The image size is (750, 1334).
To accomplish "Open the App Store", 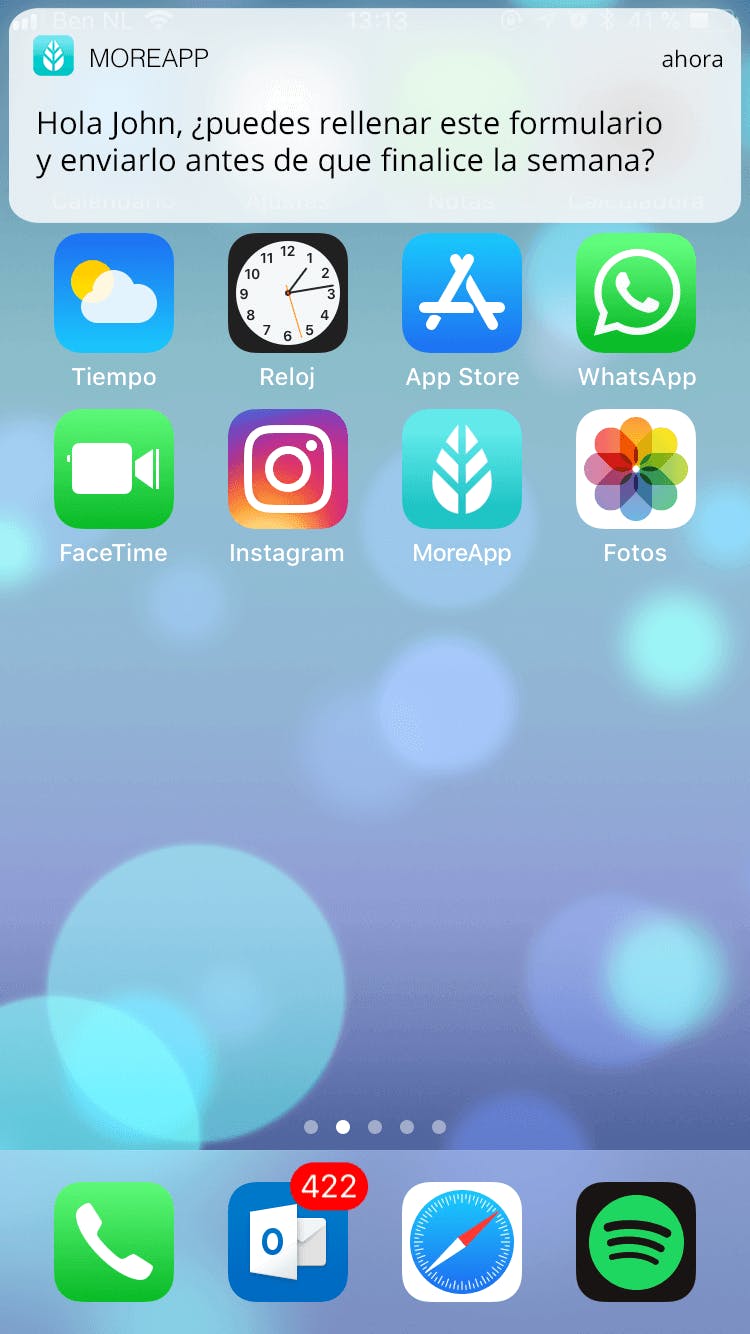I will pyautogui.click(x=462, y=294).
